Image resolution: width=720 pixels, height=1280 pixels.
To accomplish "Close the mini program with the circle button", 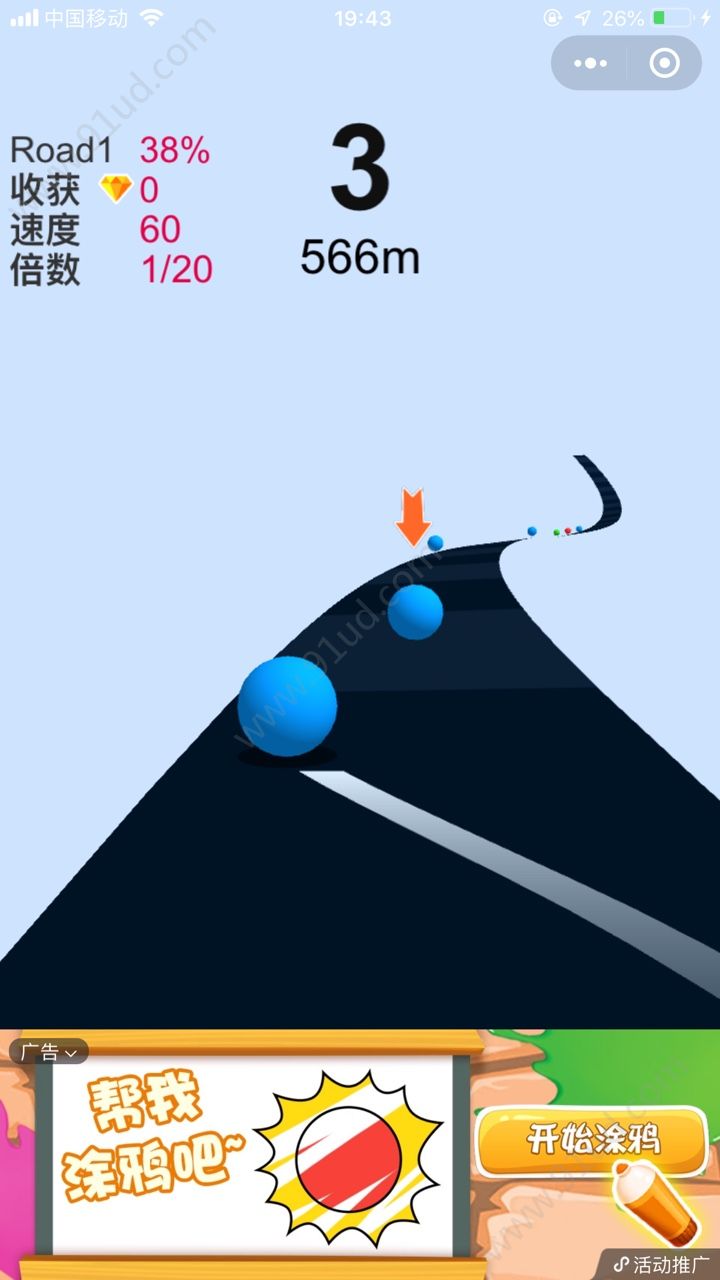I will click(664, 64).
